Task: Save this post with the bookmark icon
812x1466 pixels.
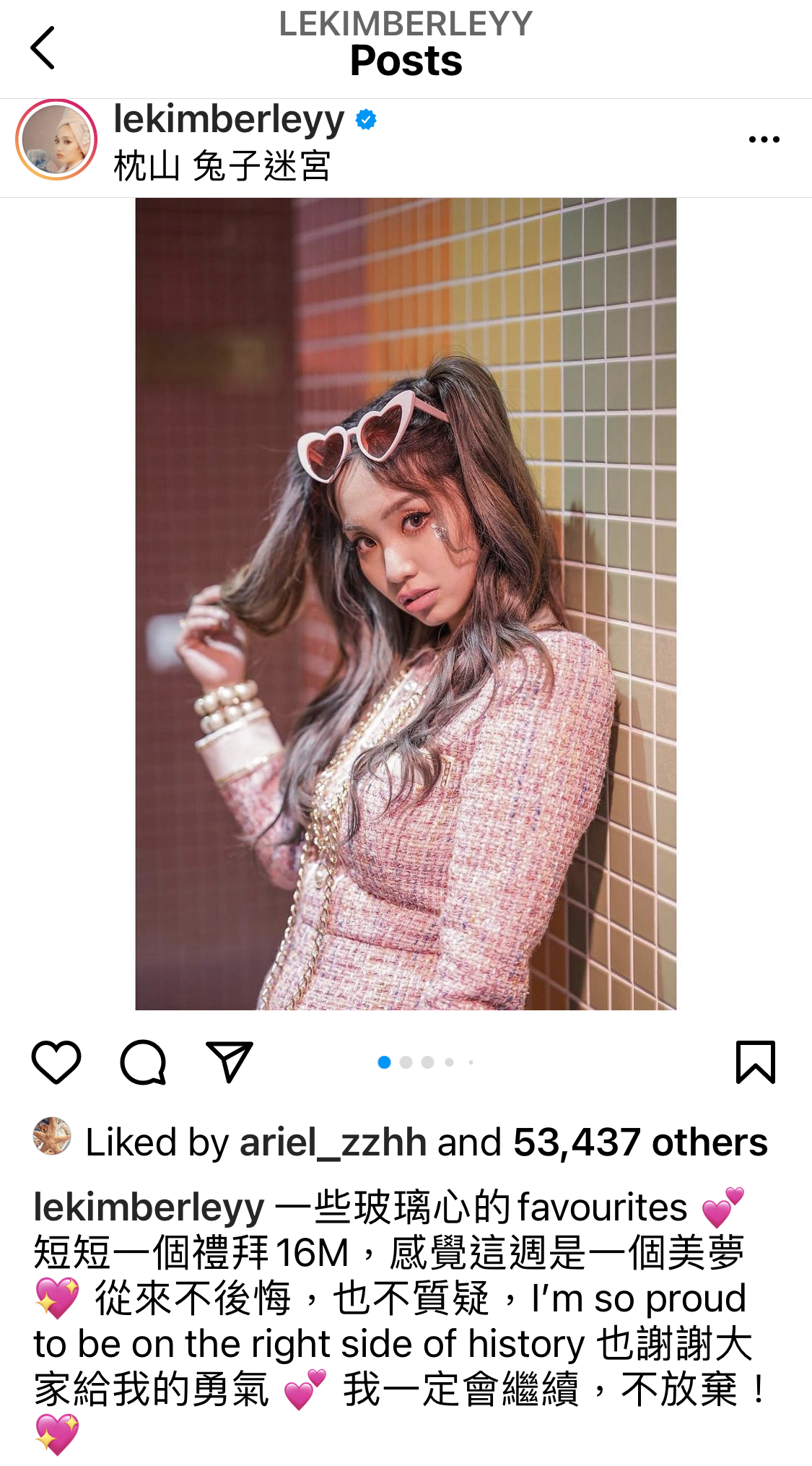Action: pyautogui.click(x=755, y=1062)
